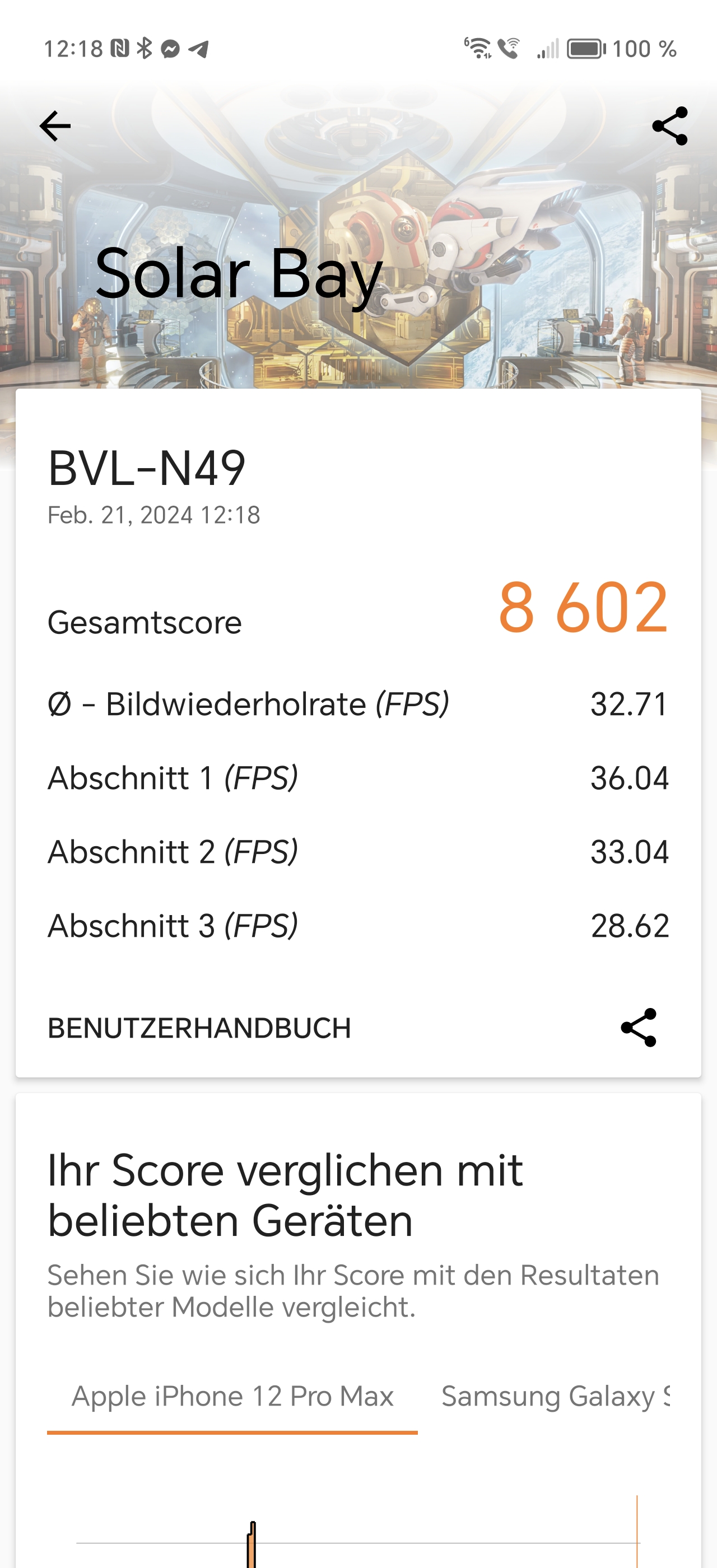
Task: Share via the Solar Bay header icon
Action: (669, 126)
